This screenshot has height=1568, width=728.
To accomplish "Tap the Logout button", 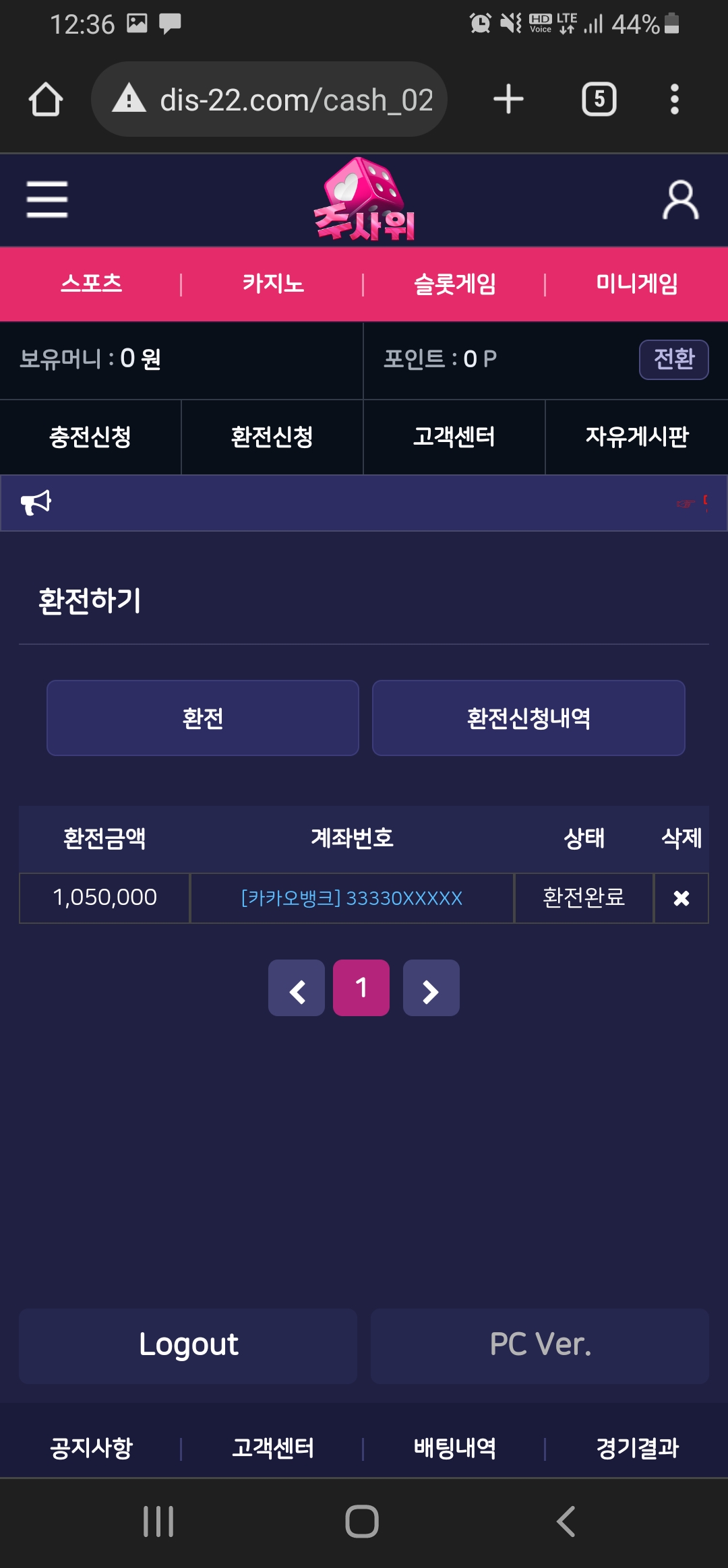I will 188,1345.
